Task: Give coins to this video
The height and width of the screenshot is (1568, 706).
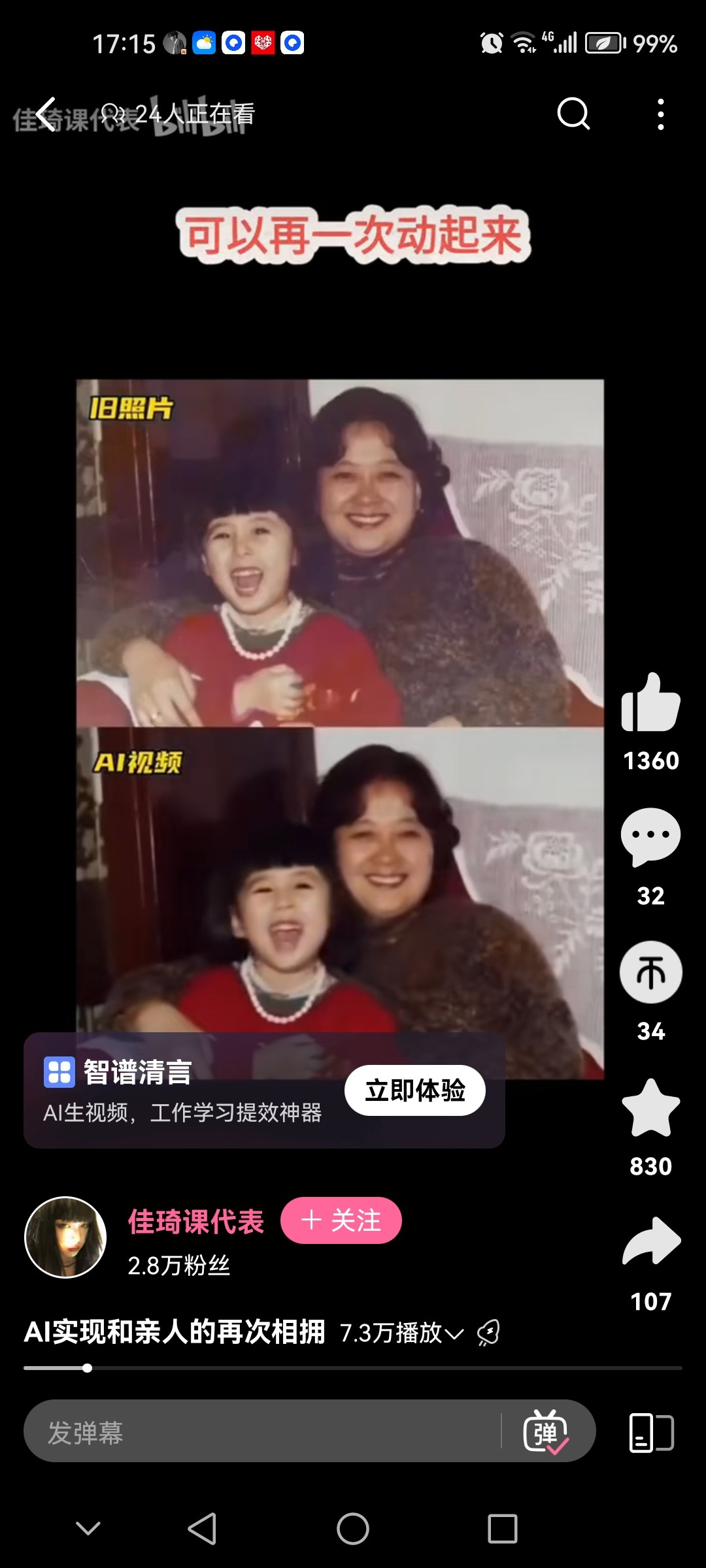Action: (650, 973)
